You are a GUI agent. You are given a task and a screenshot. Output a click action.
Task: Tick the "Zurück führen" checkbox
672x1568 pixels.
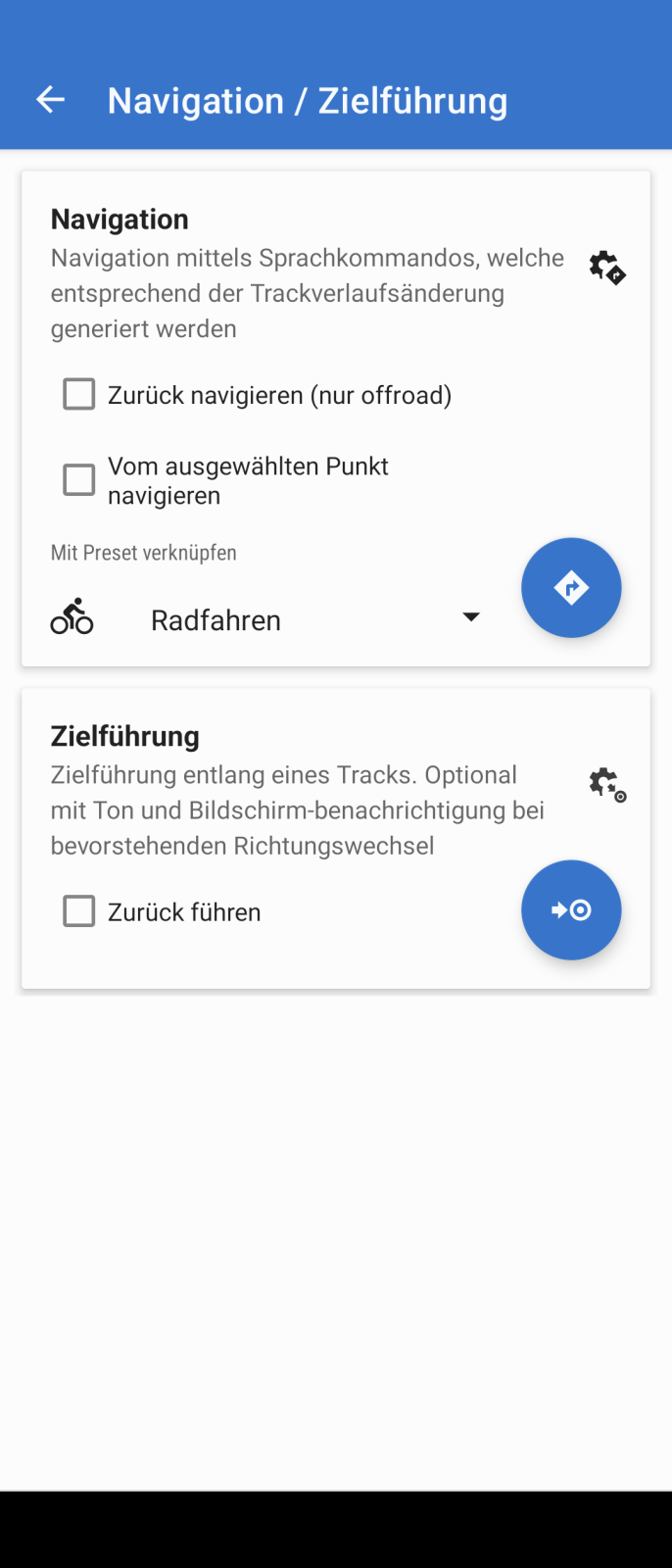[79, 911]
